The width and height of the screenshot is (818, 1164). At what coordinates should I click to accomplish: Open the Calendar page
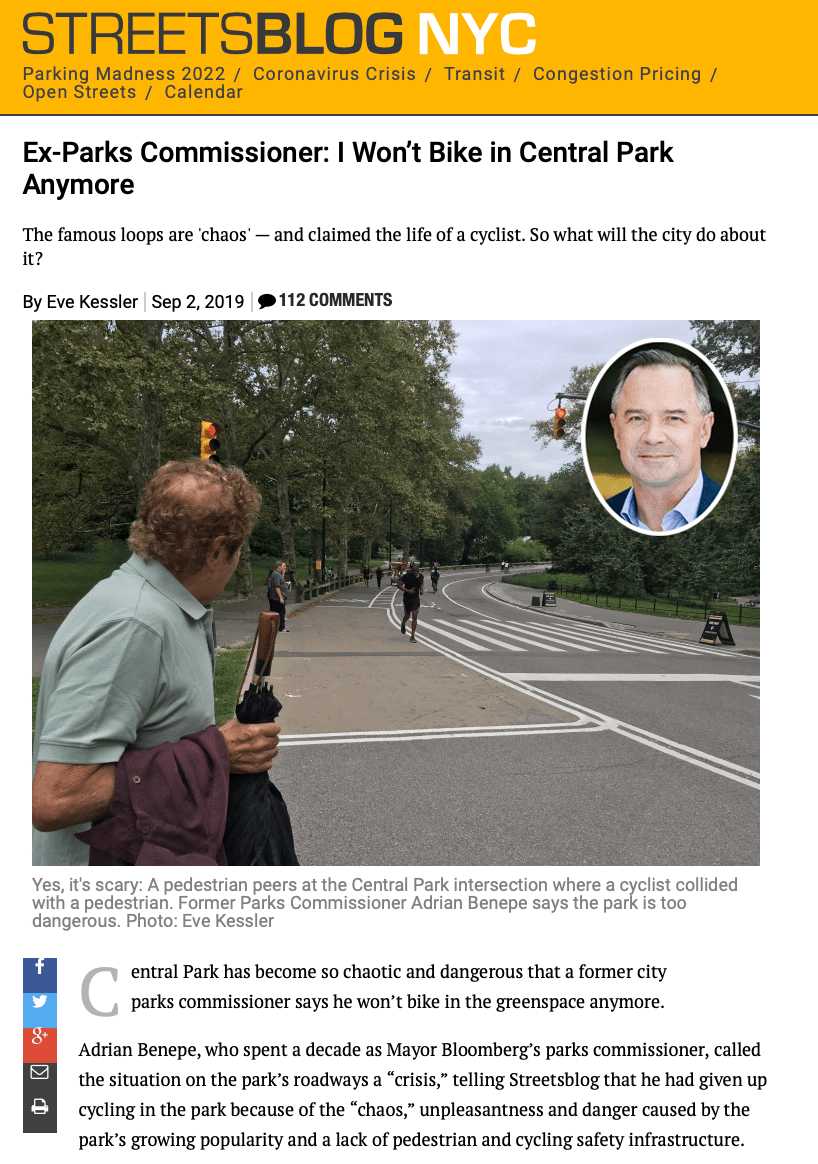coord(203,92)
